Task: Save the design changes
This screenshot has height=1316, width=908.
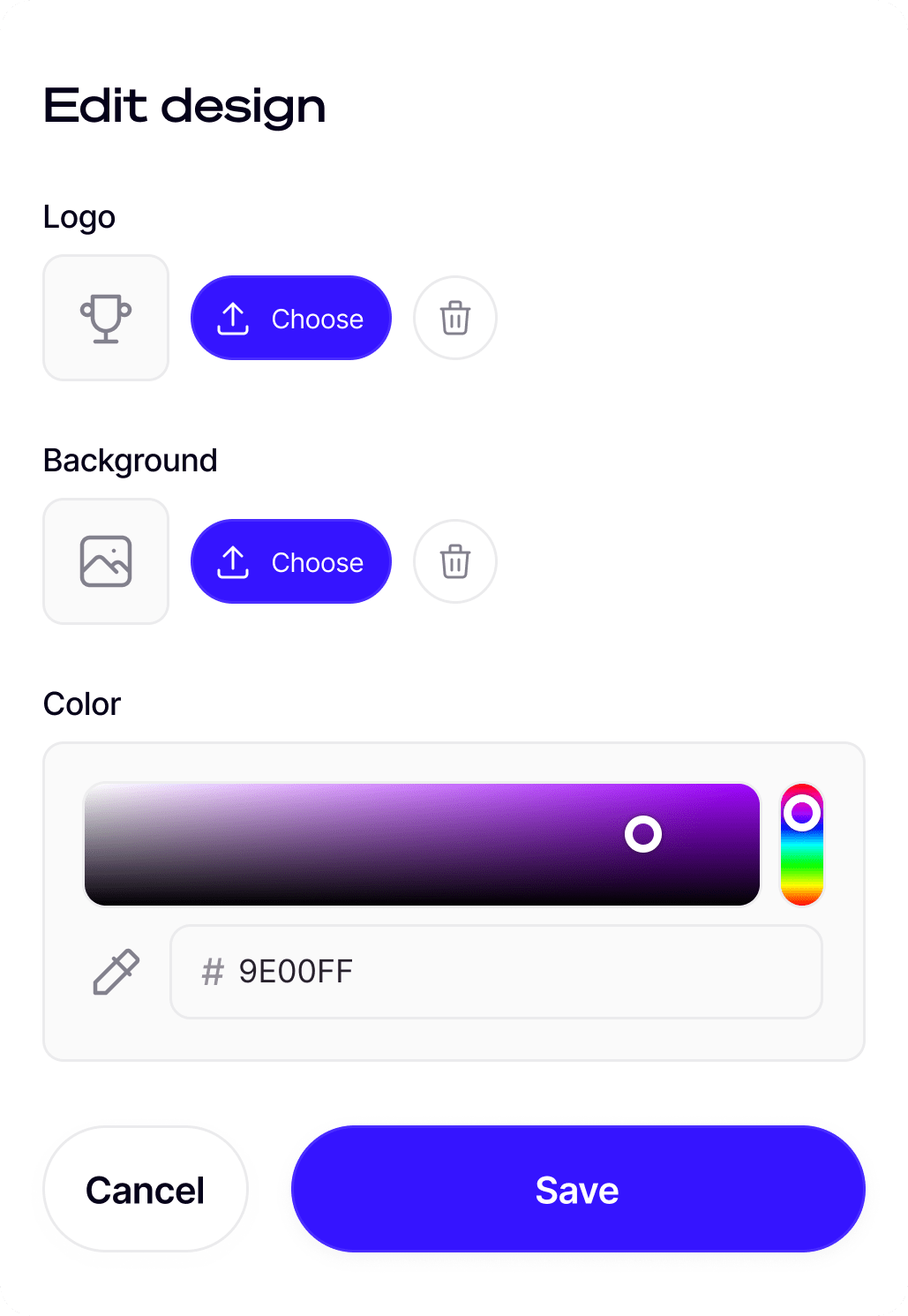Action: [x=577, y=1189]
